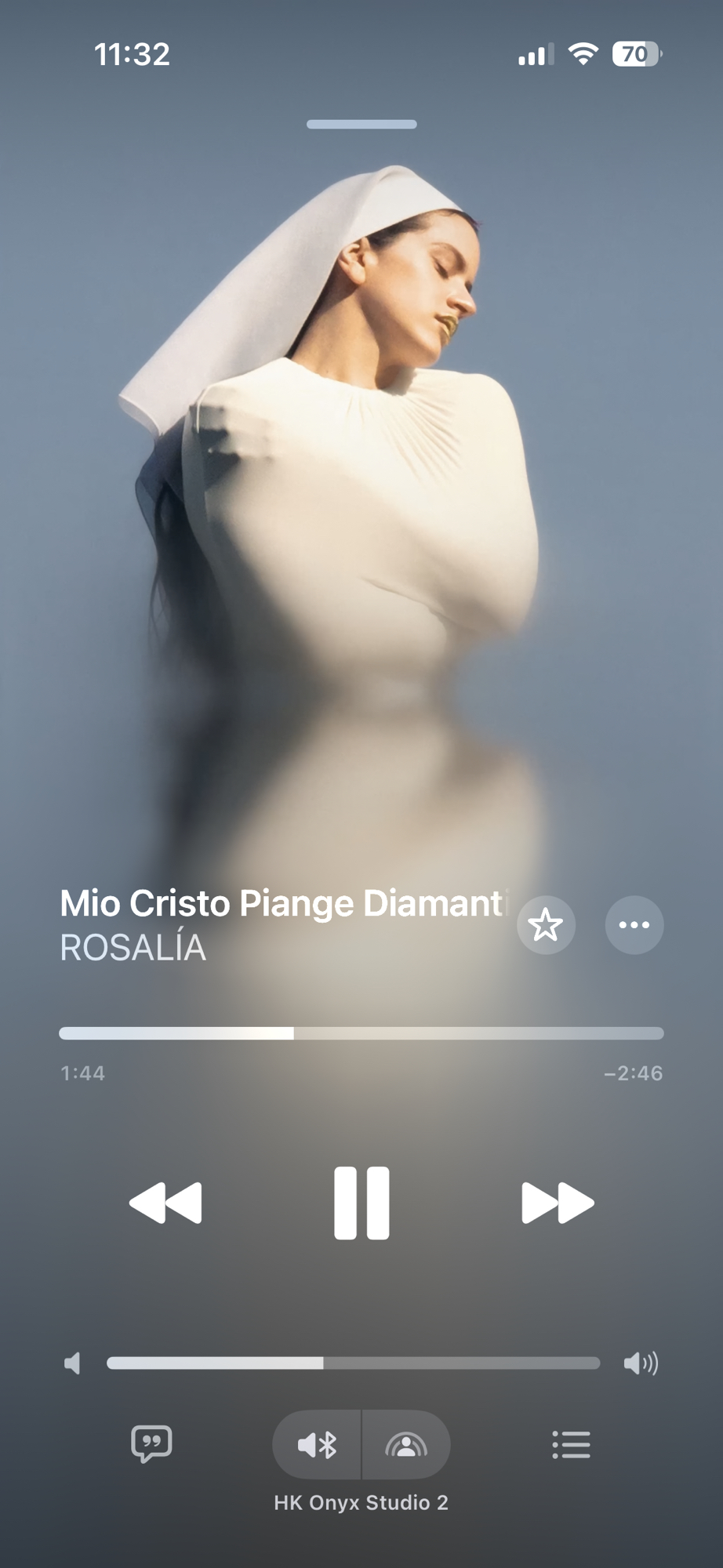The width and height of the screenshot is (723, 1568).
Task: Favorite the song with the star icon
Action: click(546, 925)
